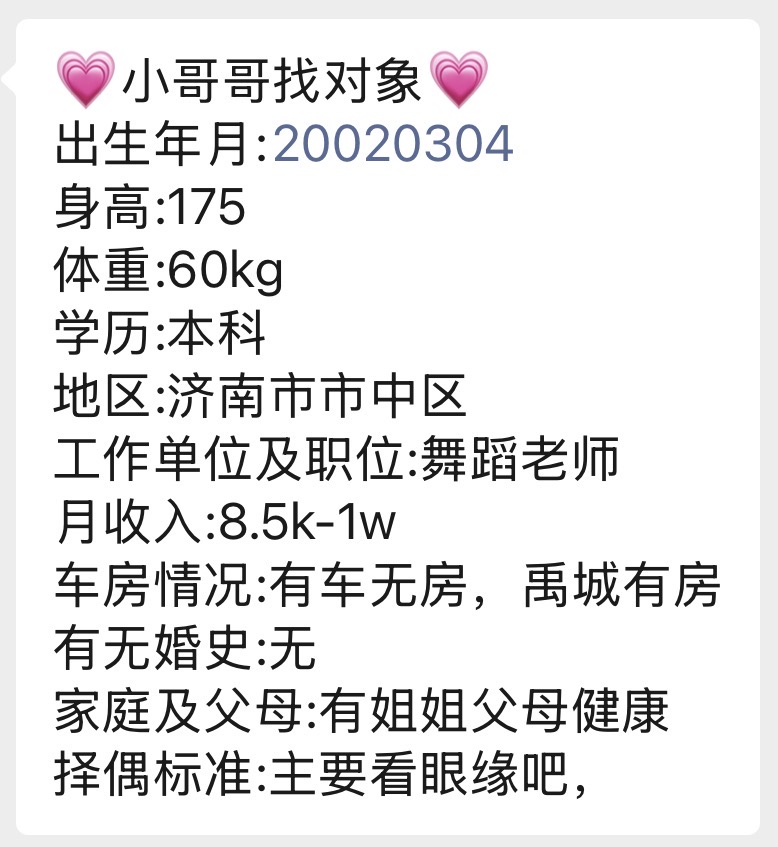Tap the blue number 20020304
778x847 pixels.
392,147
